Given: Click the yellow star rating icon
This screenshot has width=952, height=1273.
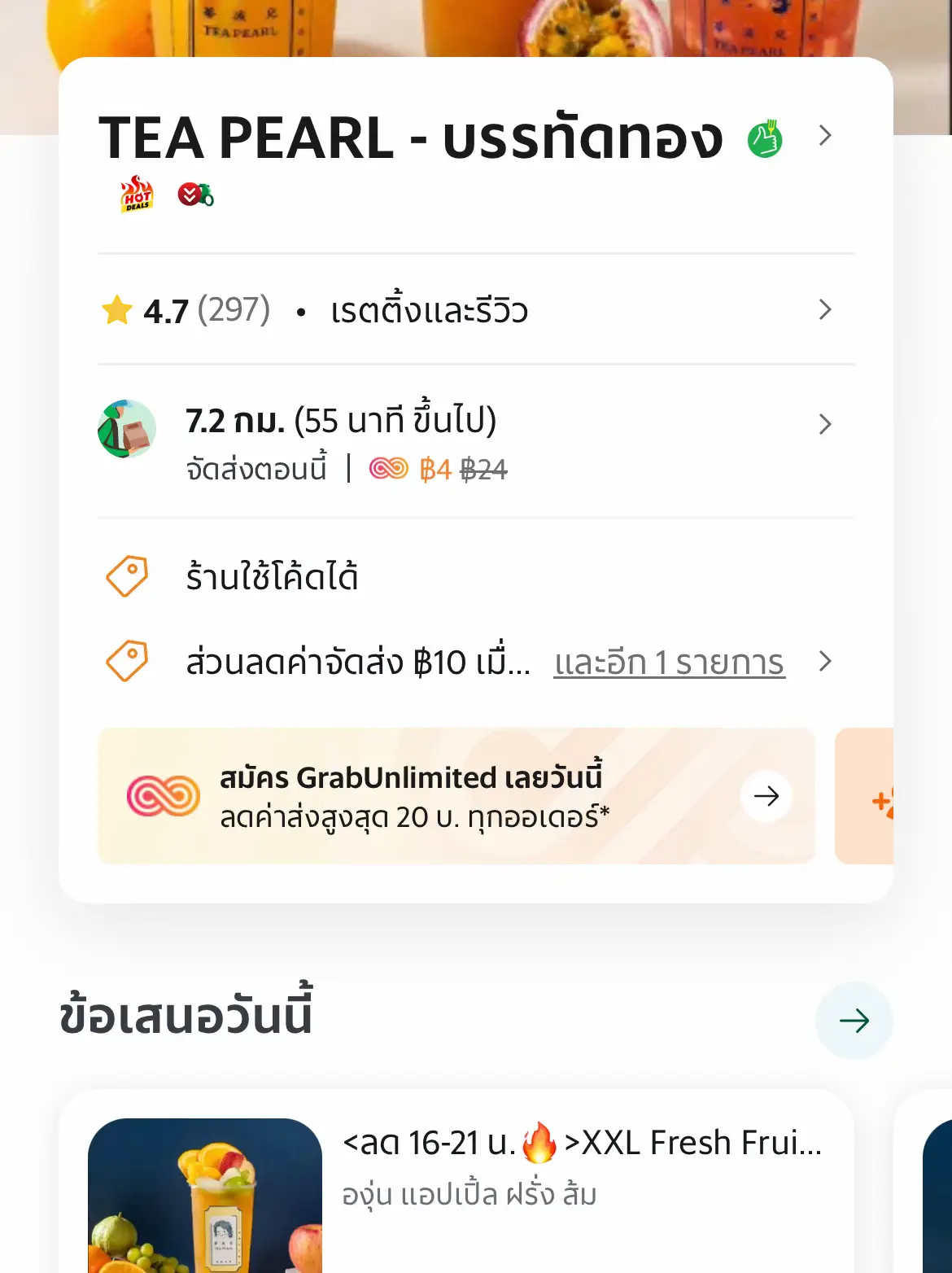Looking at the screenshot, I should (x=116, y=309).
